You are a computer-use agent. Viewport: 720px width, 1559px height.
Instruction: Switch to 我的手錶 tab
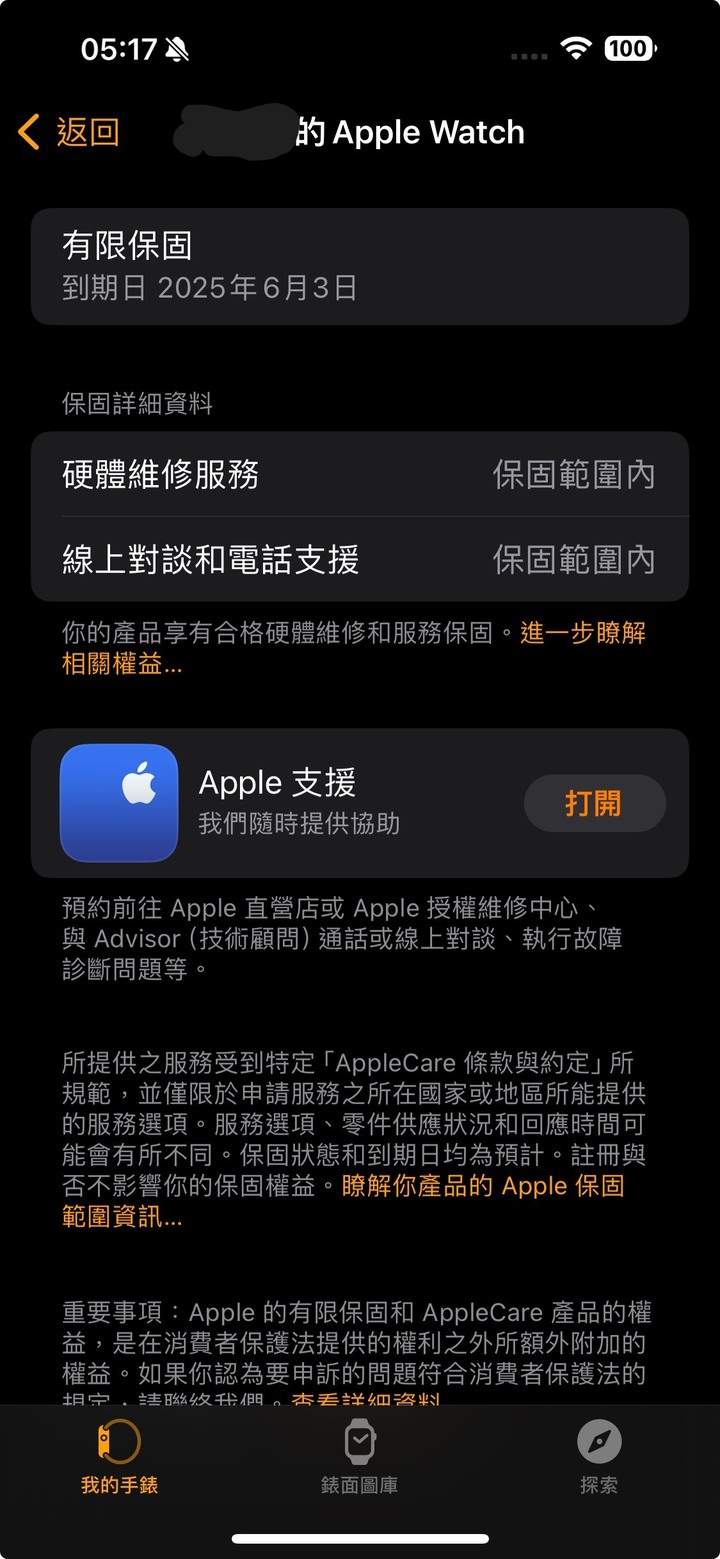pyautogui.click(x=119, y=1457)
